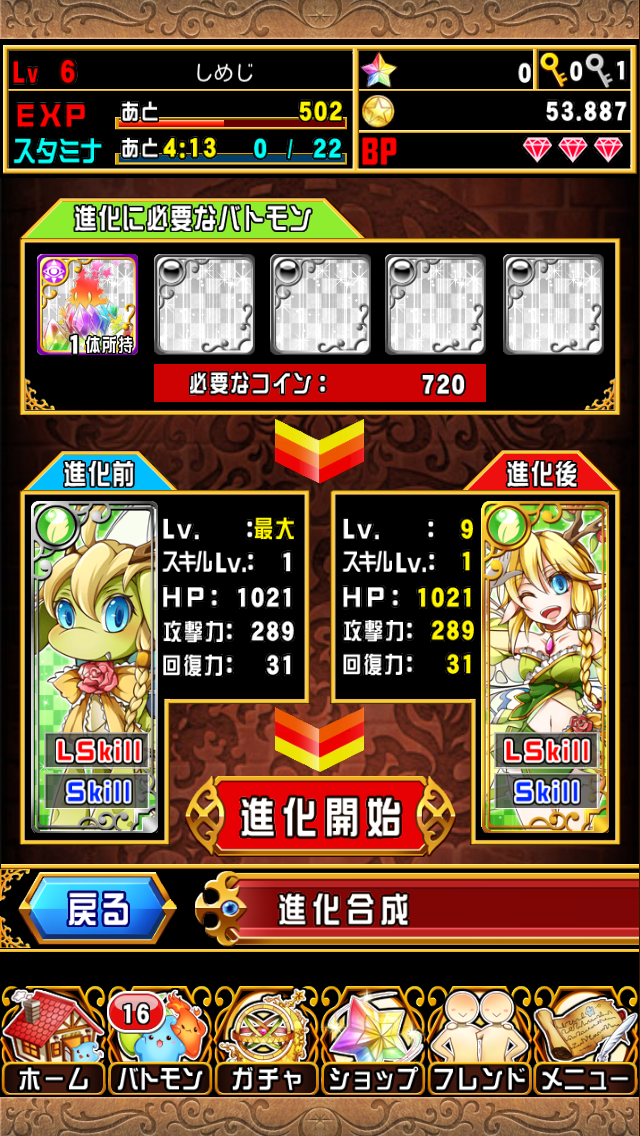Viewport: 640px width, 1136px height.
Task: Open the フレンド tab
Action: coord(479,1040)
